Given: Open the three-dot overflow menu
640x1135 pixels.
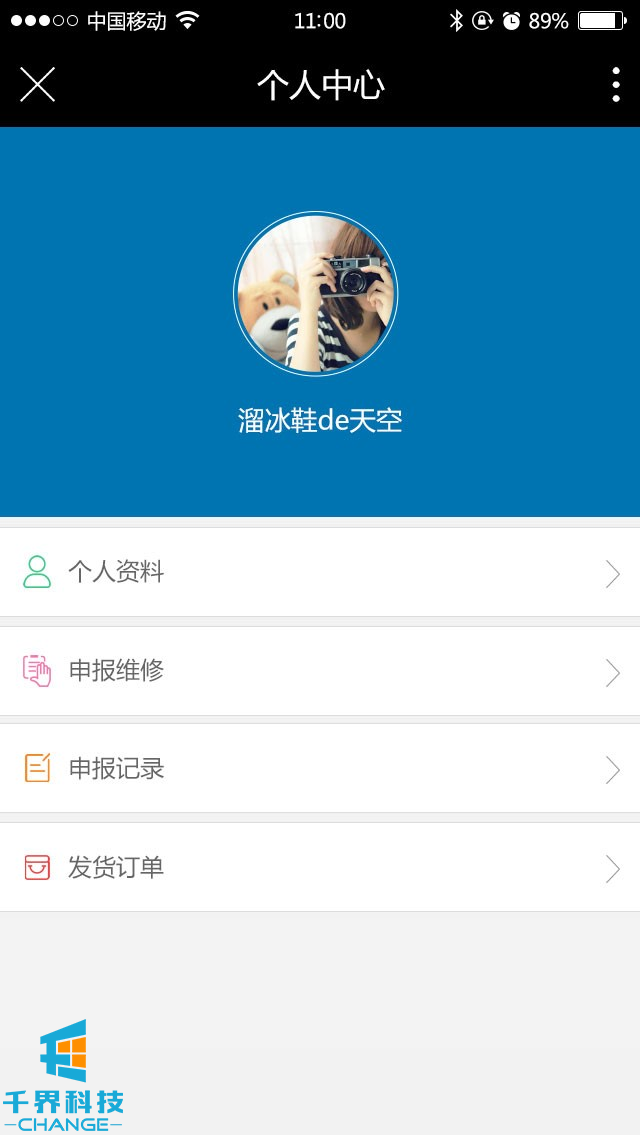Looking at the screenshot, I should (x=615, y=85).
